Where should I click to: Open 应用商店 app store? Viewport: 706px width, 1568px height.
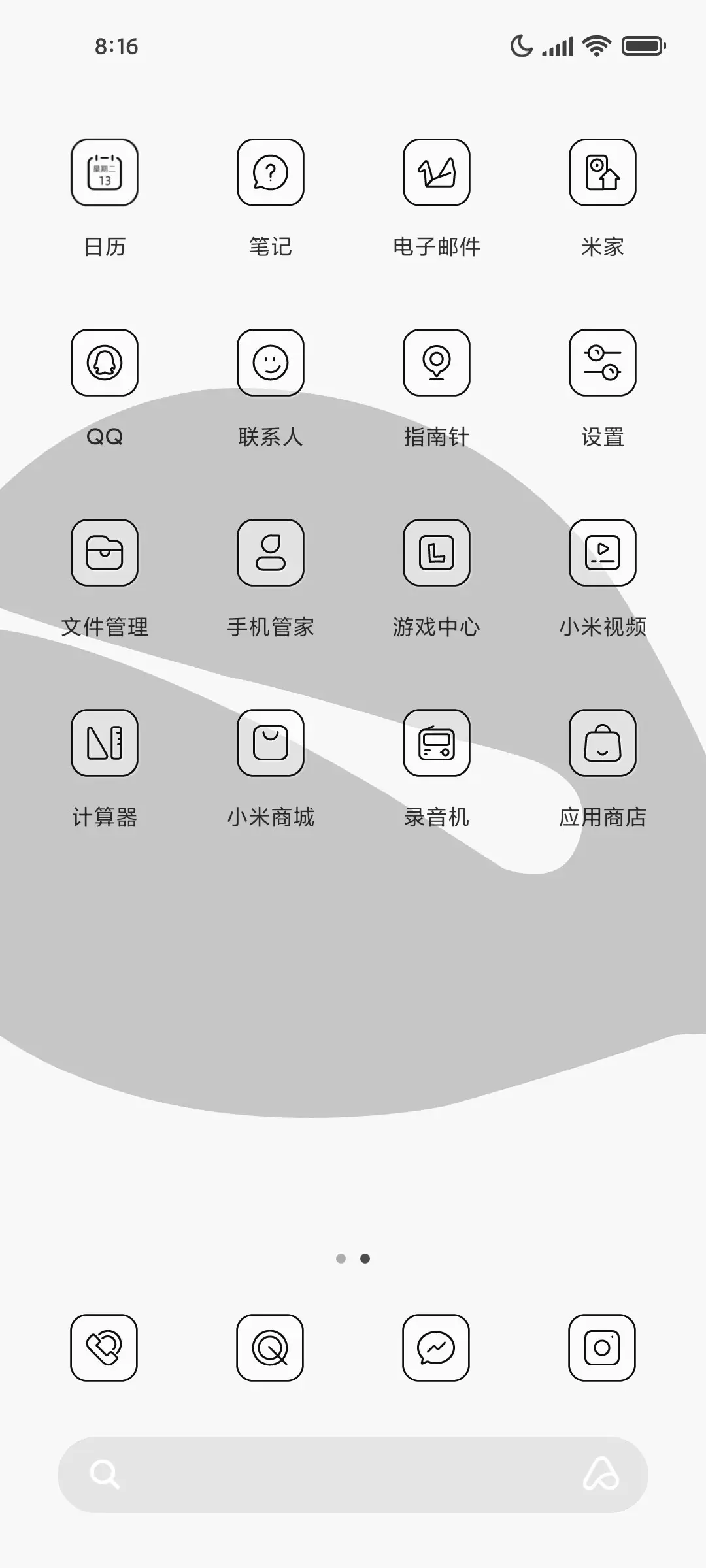coord(603,744)
